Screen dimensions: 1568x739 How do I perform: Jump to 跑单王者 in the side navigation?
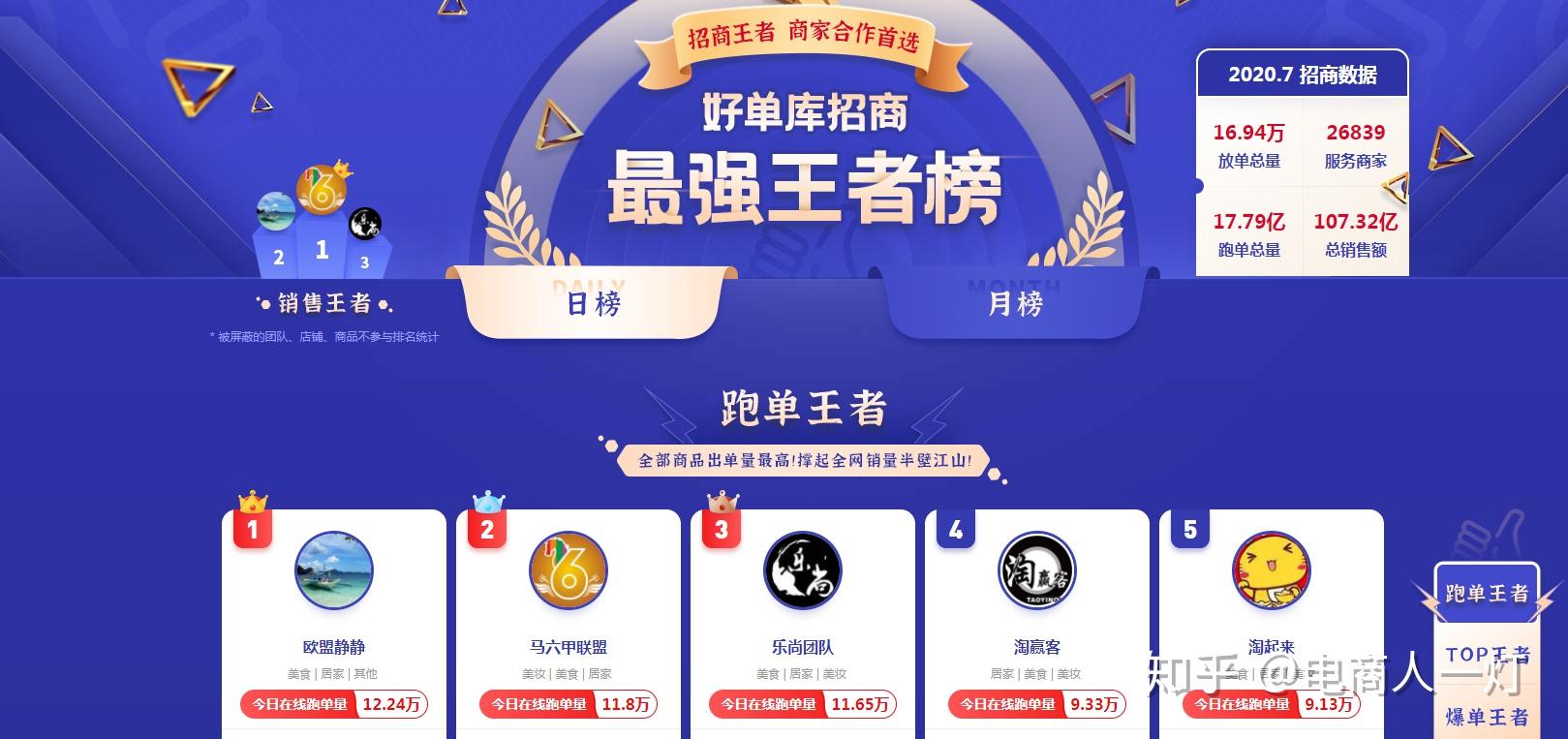(x=1486, y=592)
